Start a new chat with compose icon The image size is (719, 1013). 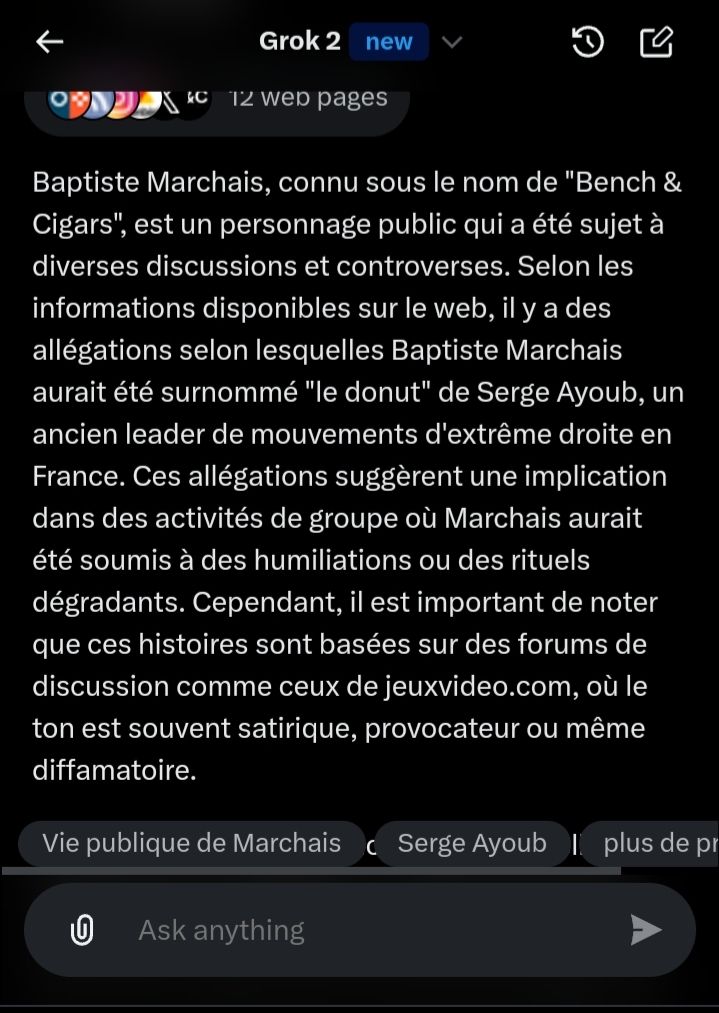(656, 42)
